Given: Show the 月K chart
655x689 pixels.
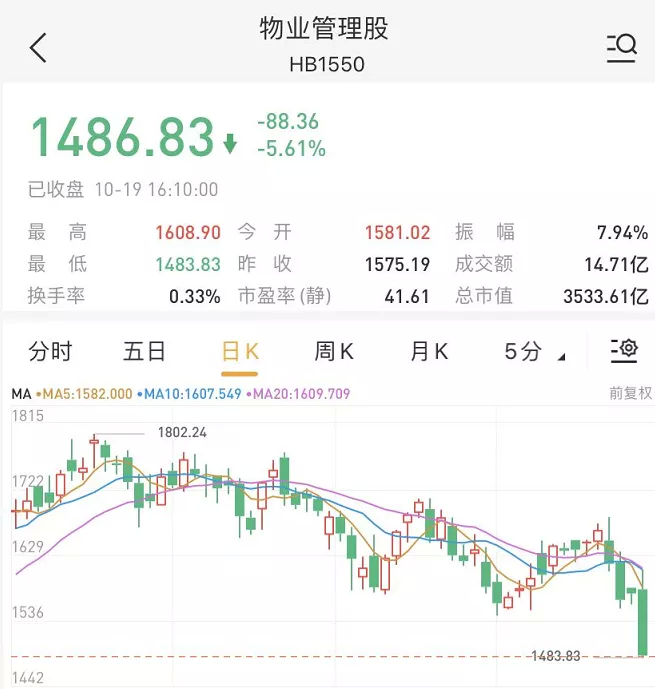Looking at the screenshot, I should click(x=429, y=352).
